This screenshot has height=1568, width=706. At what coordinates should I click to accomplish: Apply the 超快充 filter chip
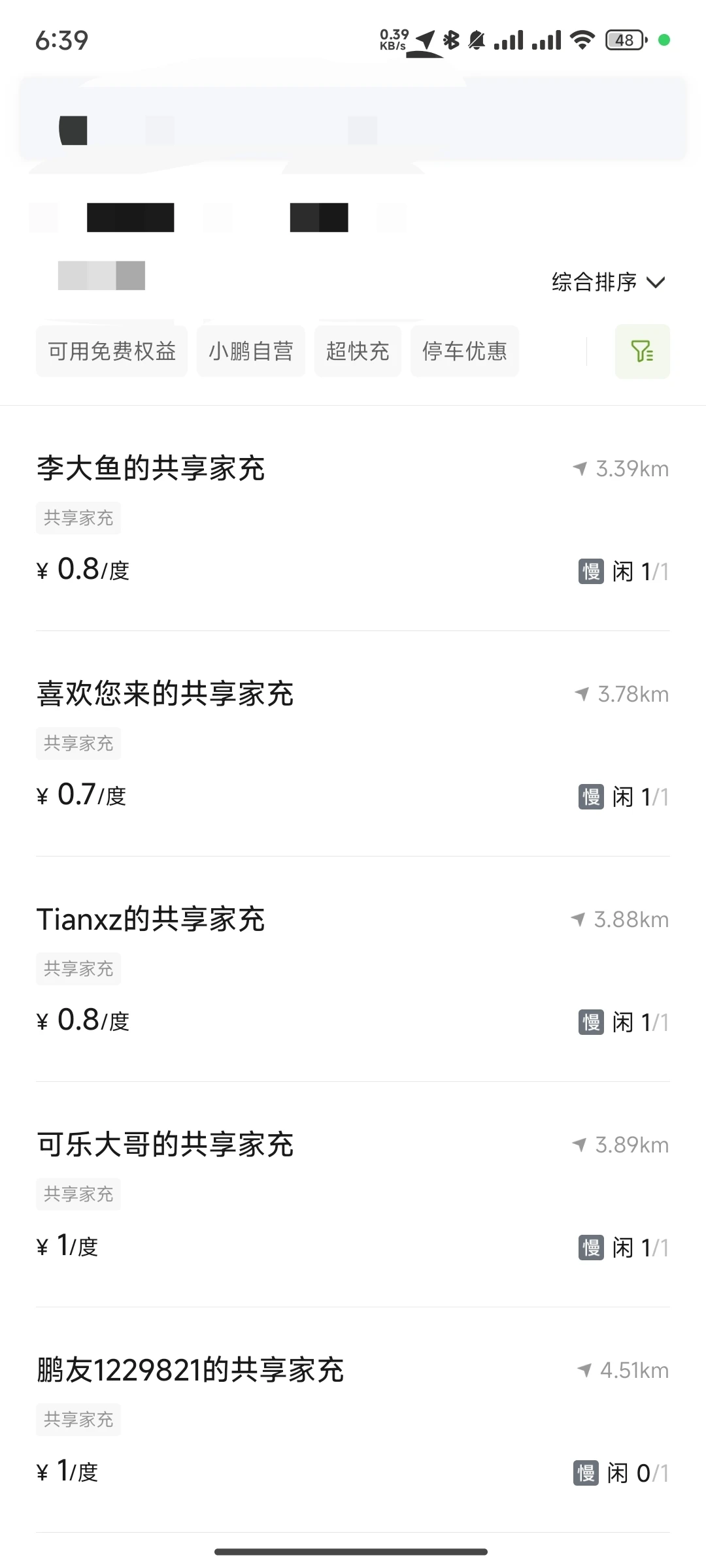(358, 351)
